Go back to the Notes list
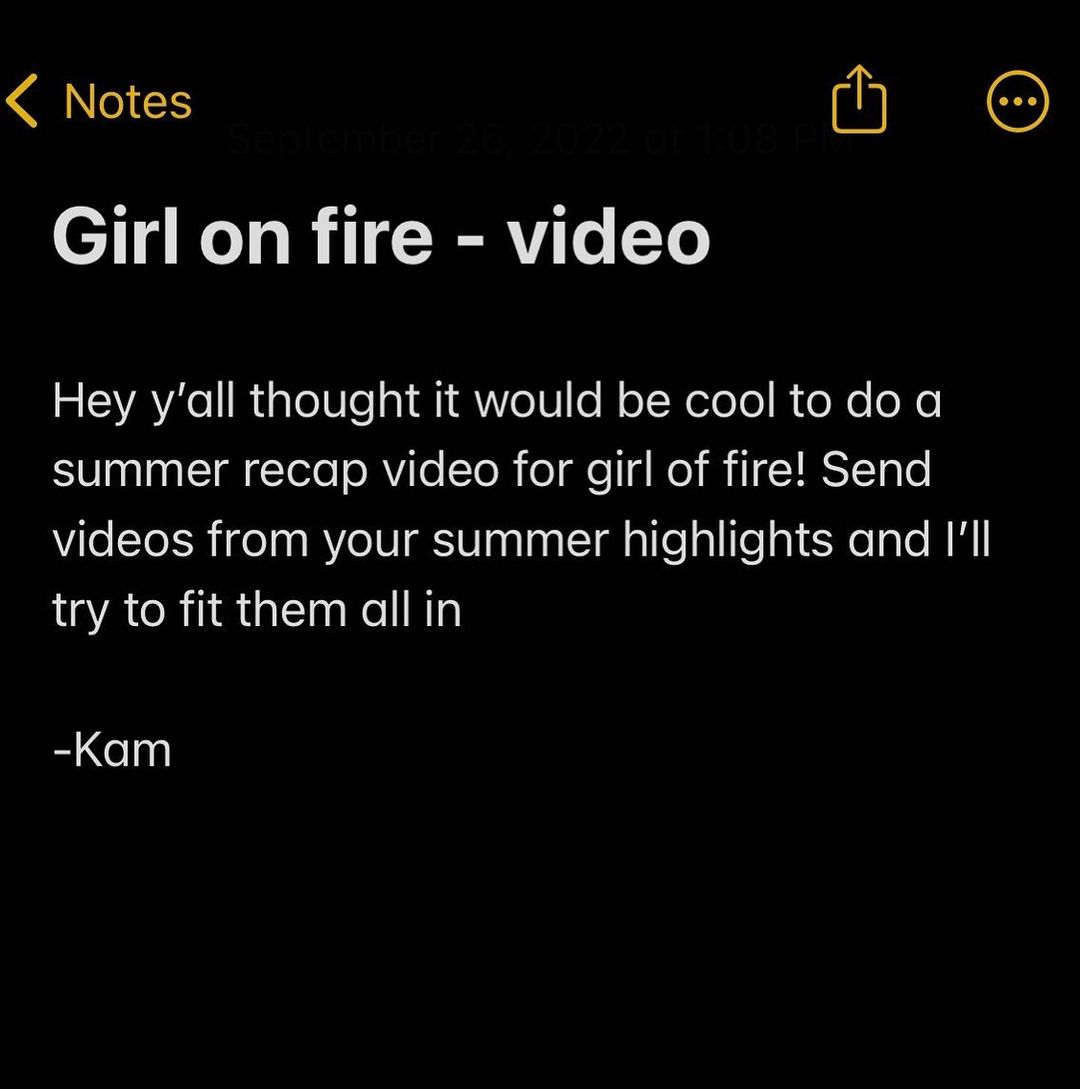Screen dimensions: 1080x1089 pos(98,102)
